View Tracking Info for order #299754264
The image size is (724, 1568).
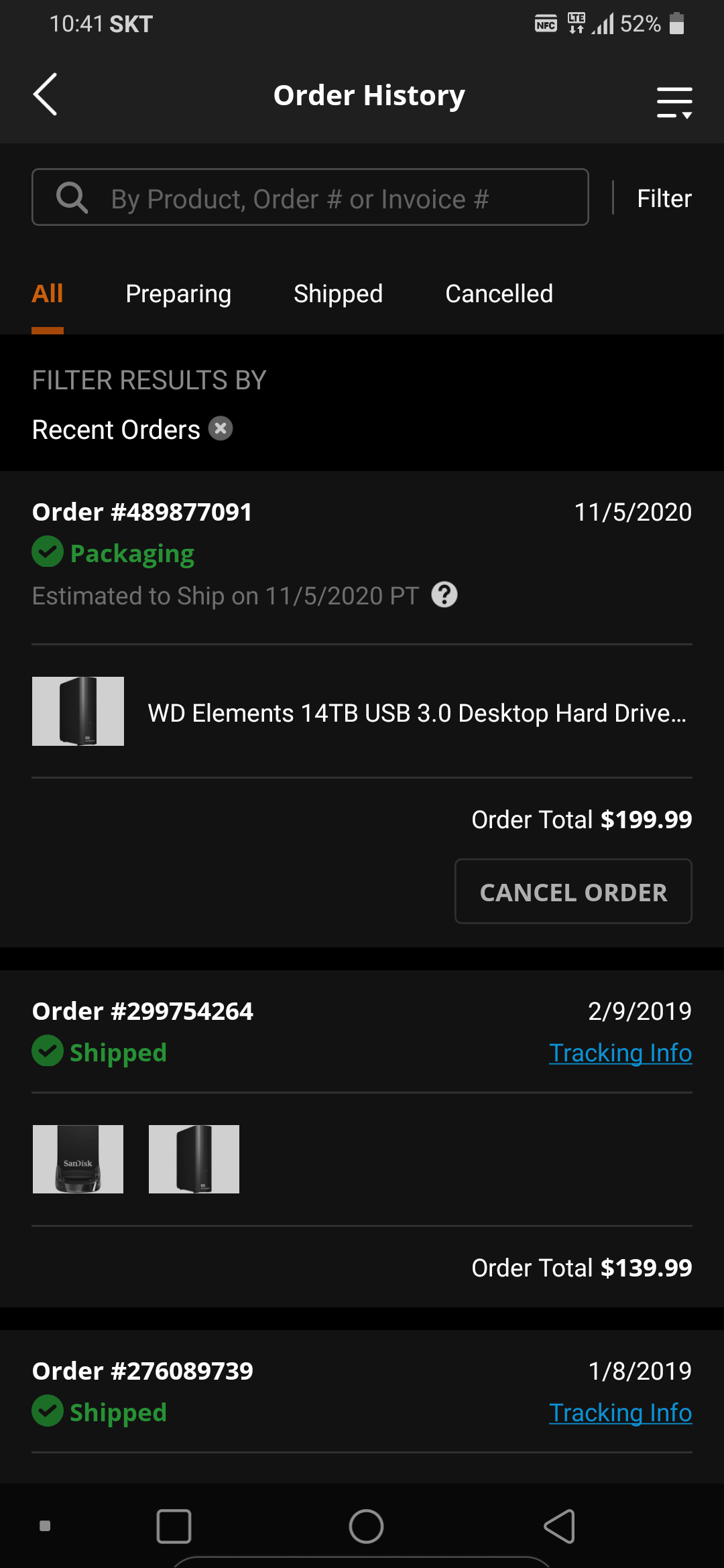tap(620, 1053)
